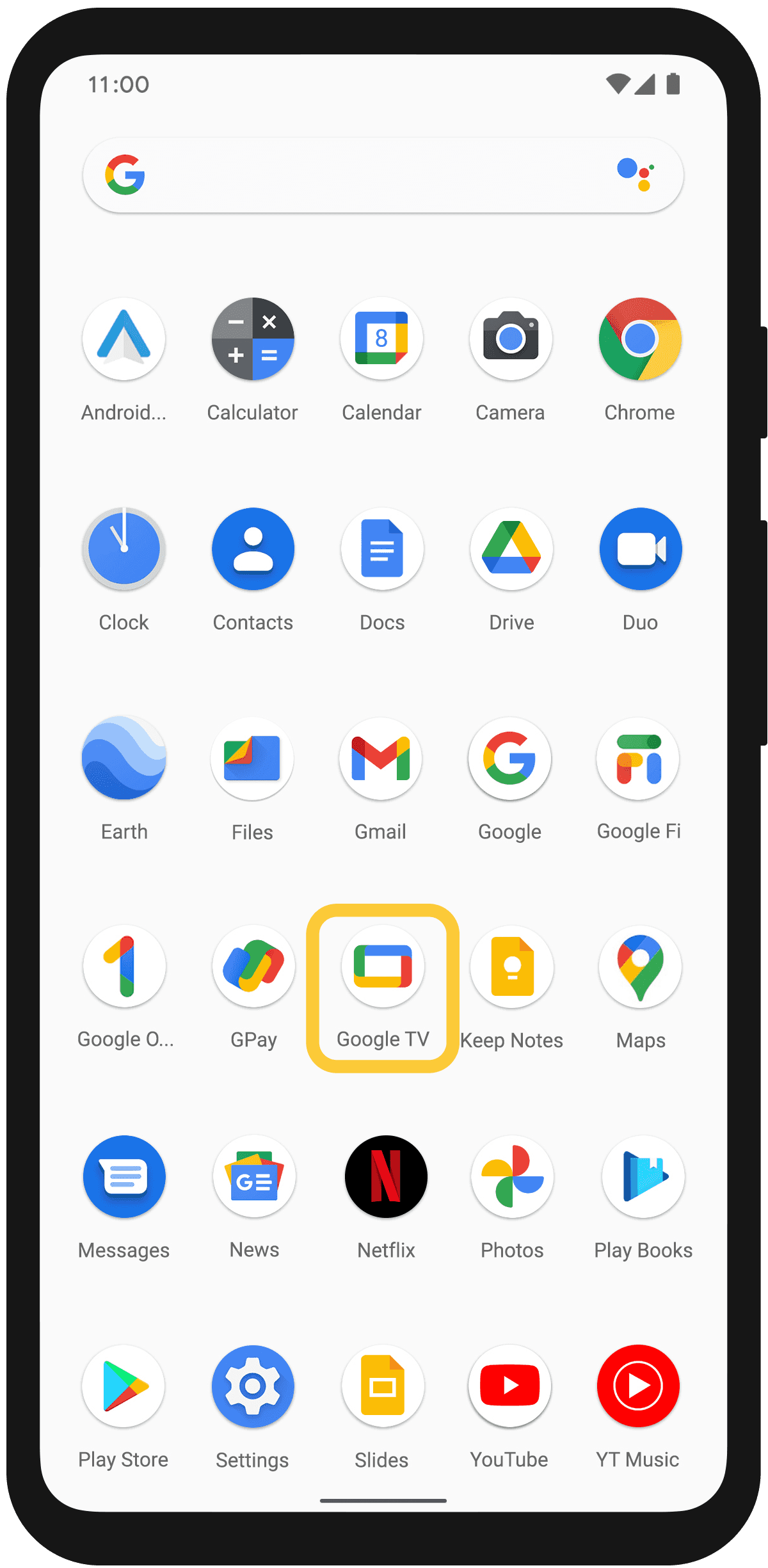Open the Play Store
This screenshot has width=768, height=1568.
click(x=124, y=1386)
